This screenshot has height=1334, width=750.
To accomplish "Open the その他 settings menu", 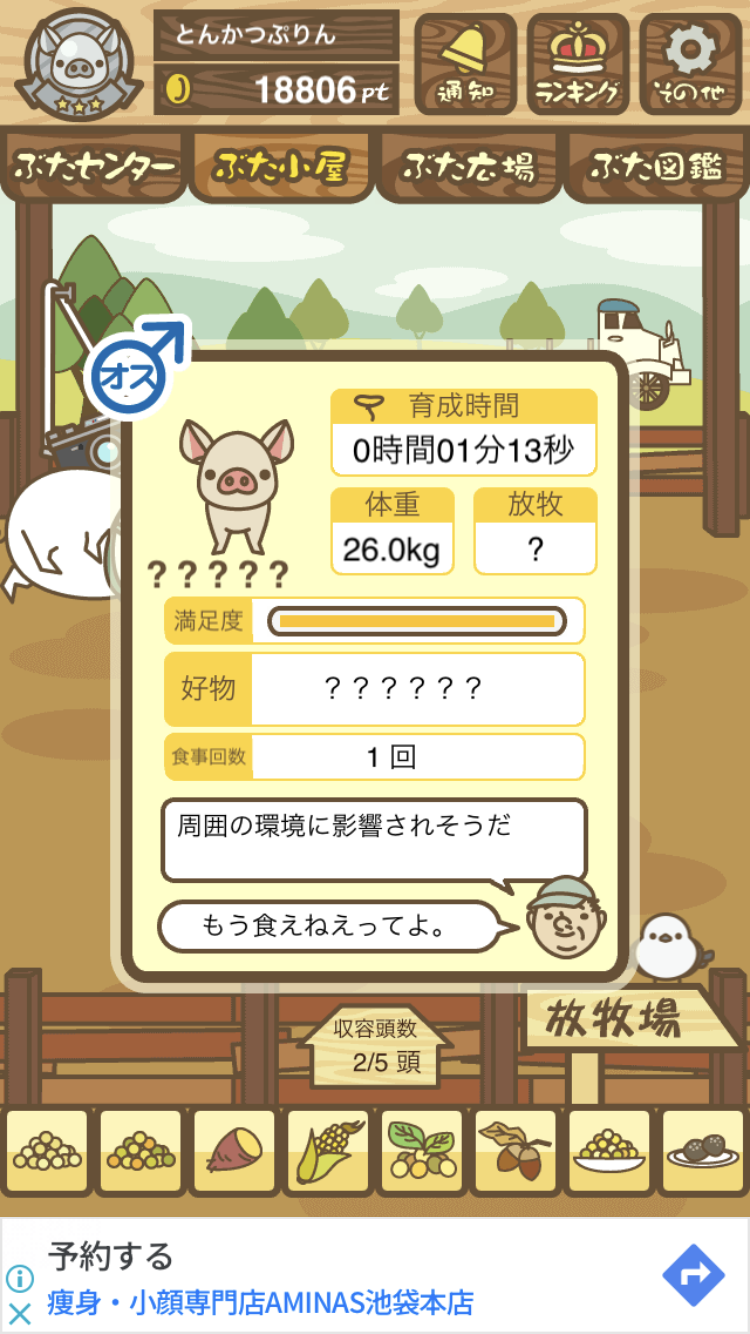I will click(x=691, y=64).
